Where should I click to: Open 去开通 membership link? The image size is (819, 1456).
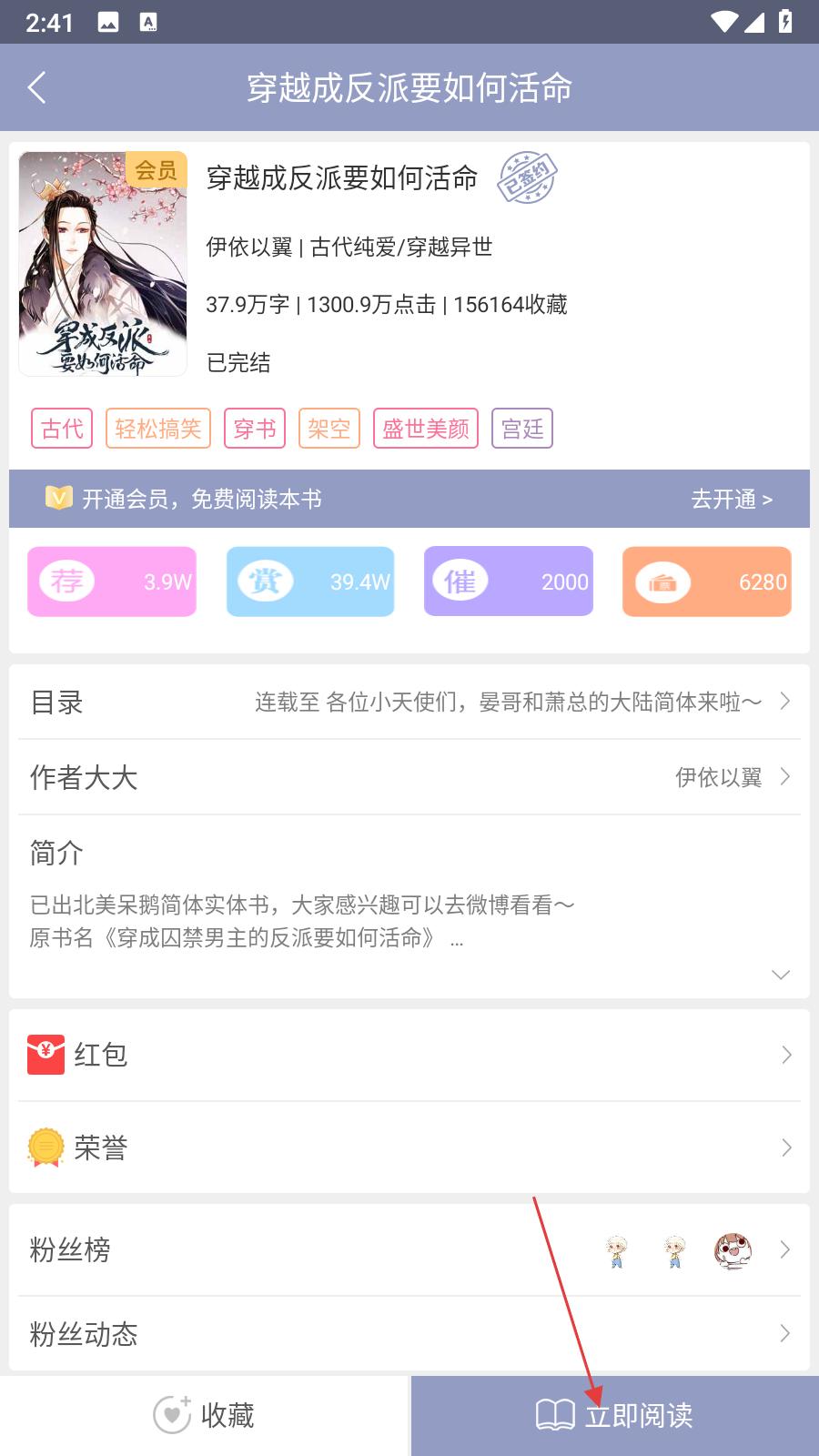click(x=731, y=499)
